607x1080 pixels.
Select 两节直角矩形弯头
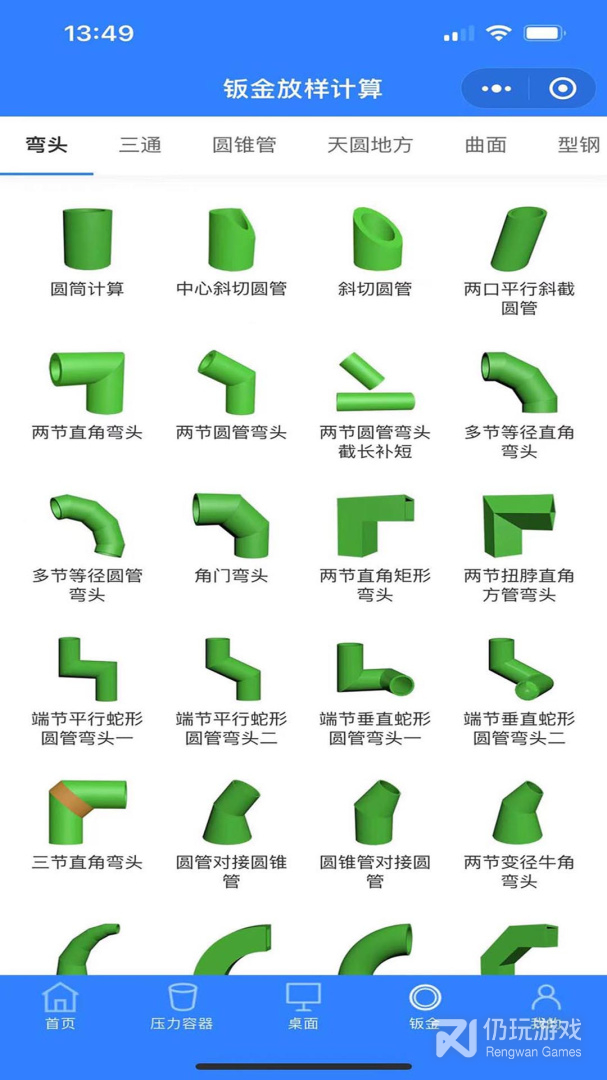(x=375, y=546)
